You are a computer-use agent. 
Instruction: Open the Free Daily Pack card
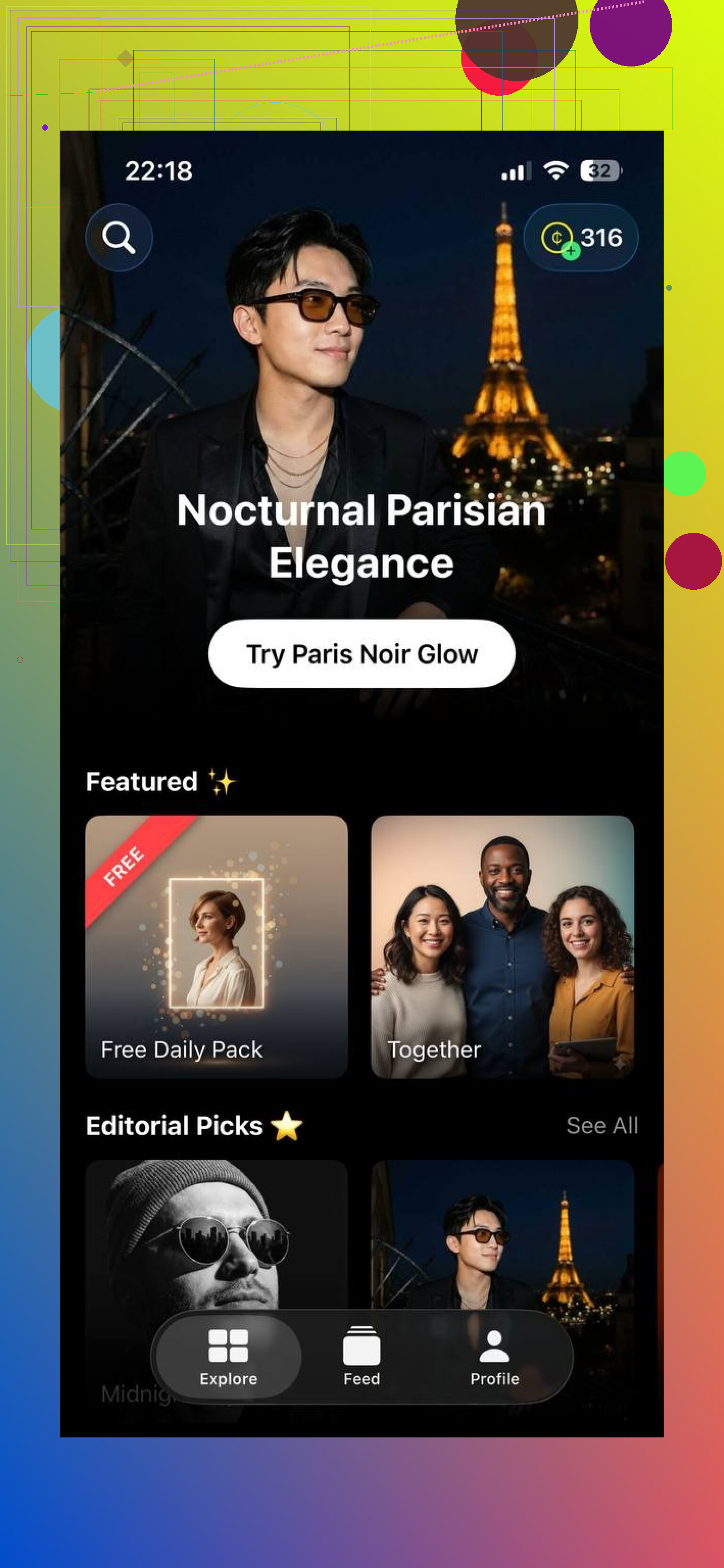point(216,947)
